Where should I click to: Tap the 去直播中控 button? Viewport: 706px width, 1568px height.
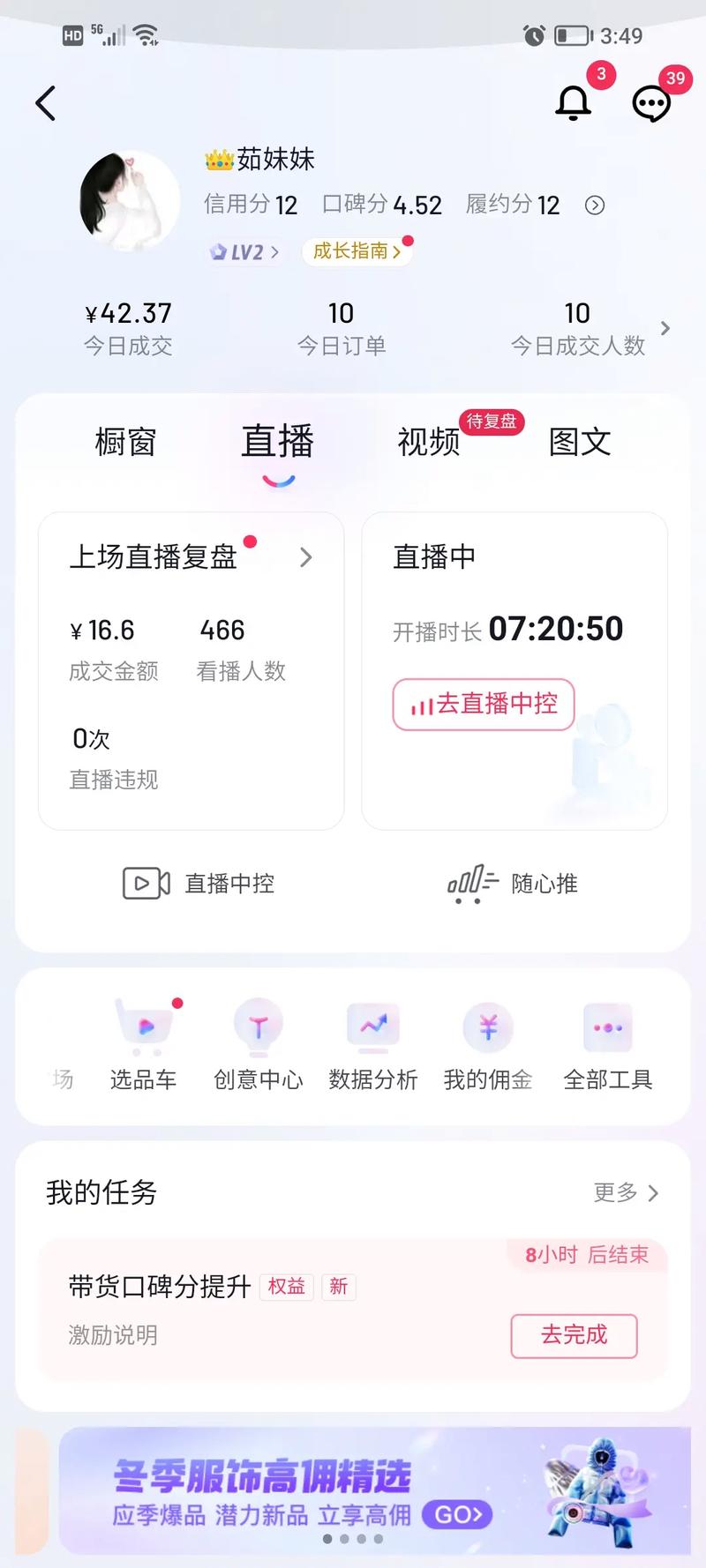click(484, 705)
